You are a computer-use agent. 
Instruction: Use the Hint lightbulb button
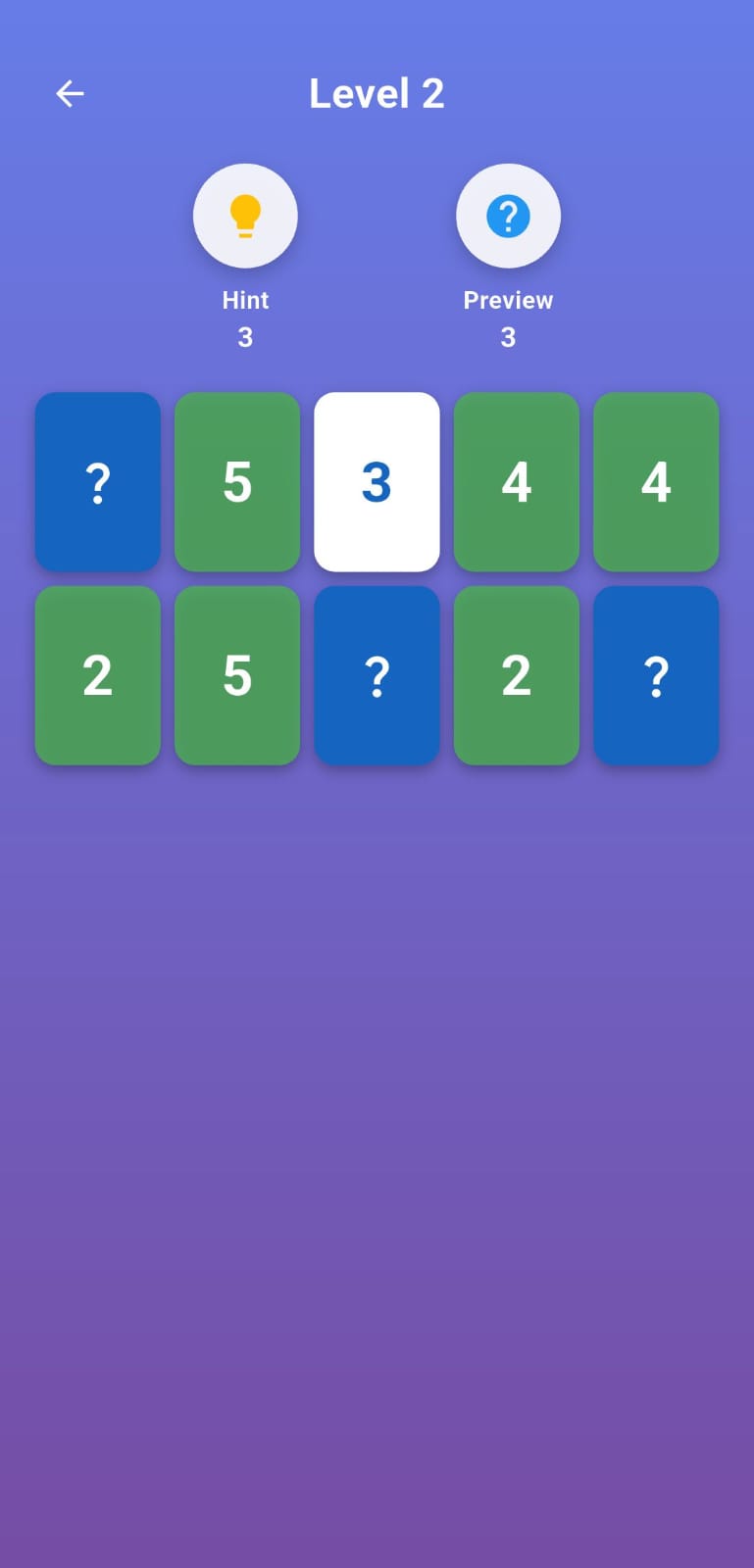point(245,216)
